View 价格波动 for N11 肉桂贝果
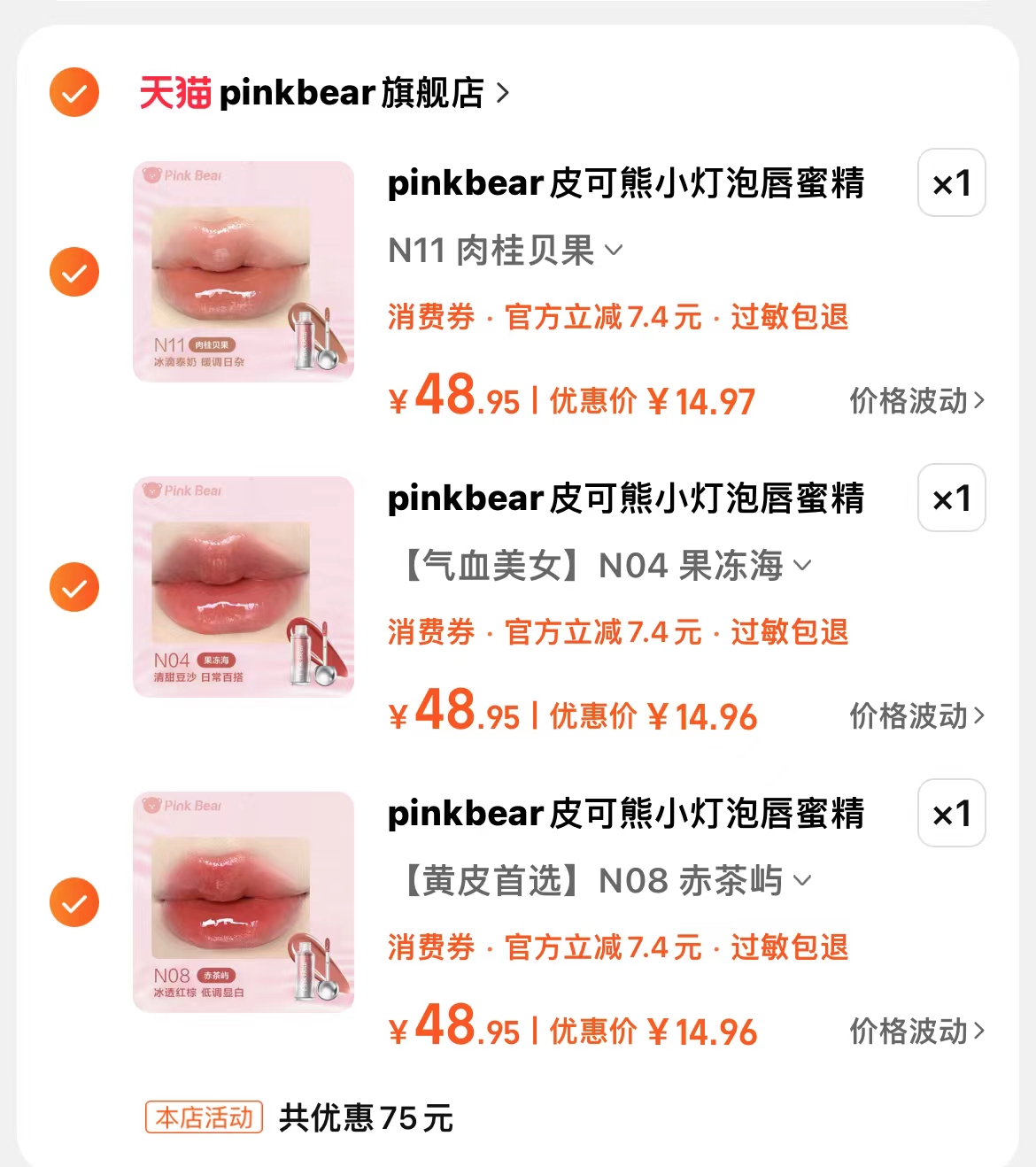 (916, 401)
